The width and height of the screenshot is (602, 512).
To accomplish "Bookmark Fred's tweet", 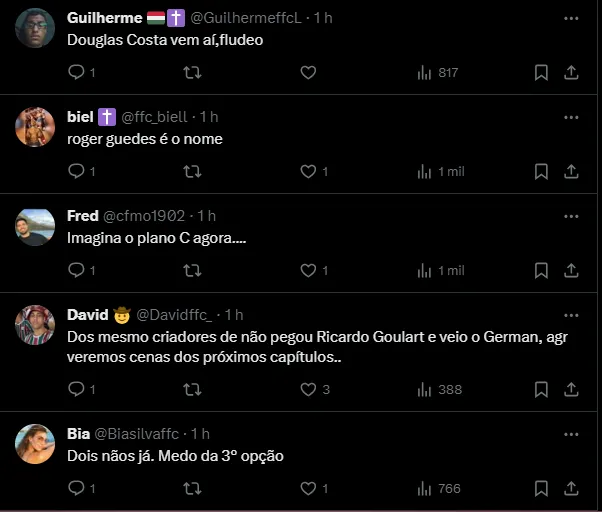I will (541, 270).
